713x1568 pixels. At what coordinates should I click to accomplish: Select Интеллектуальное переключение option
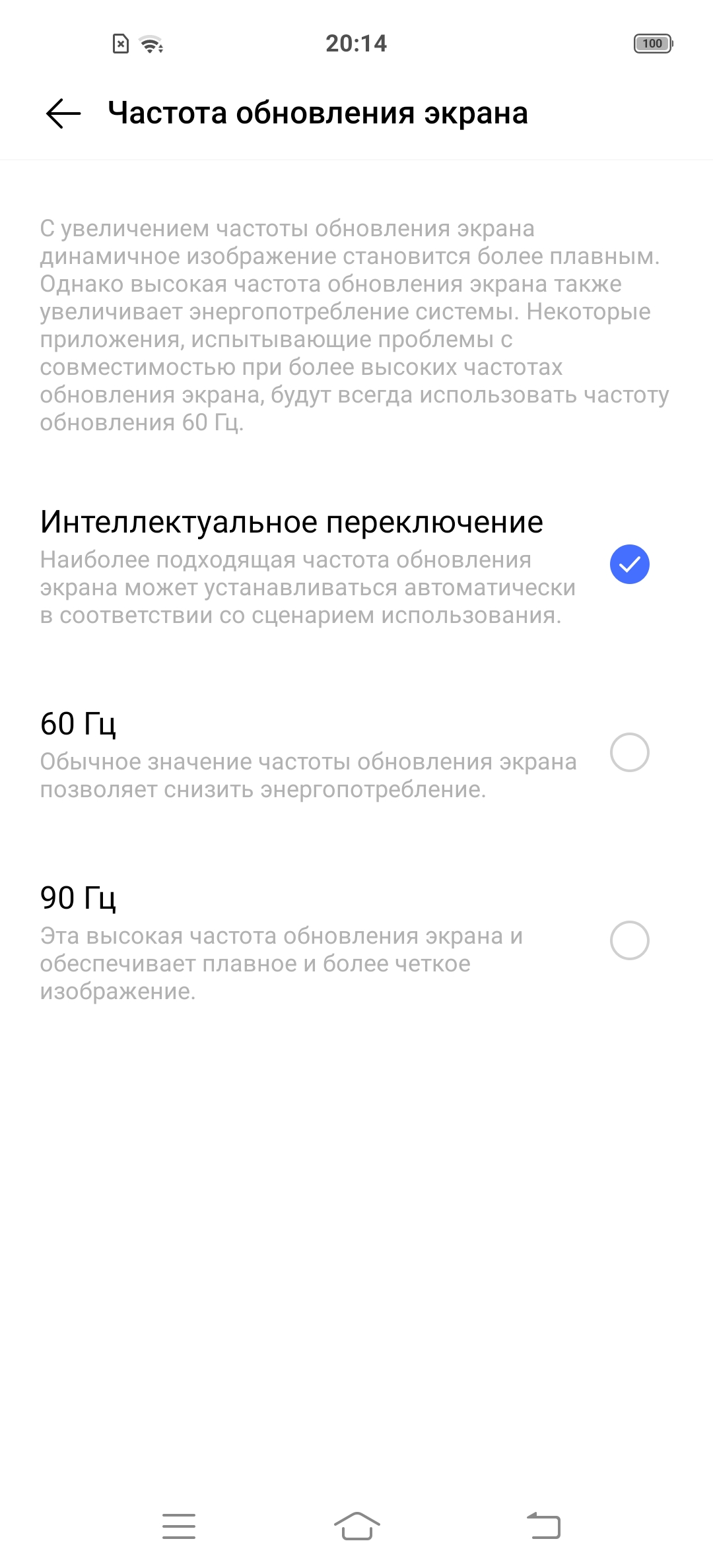tap(629, 565)
